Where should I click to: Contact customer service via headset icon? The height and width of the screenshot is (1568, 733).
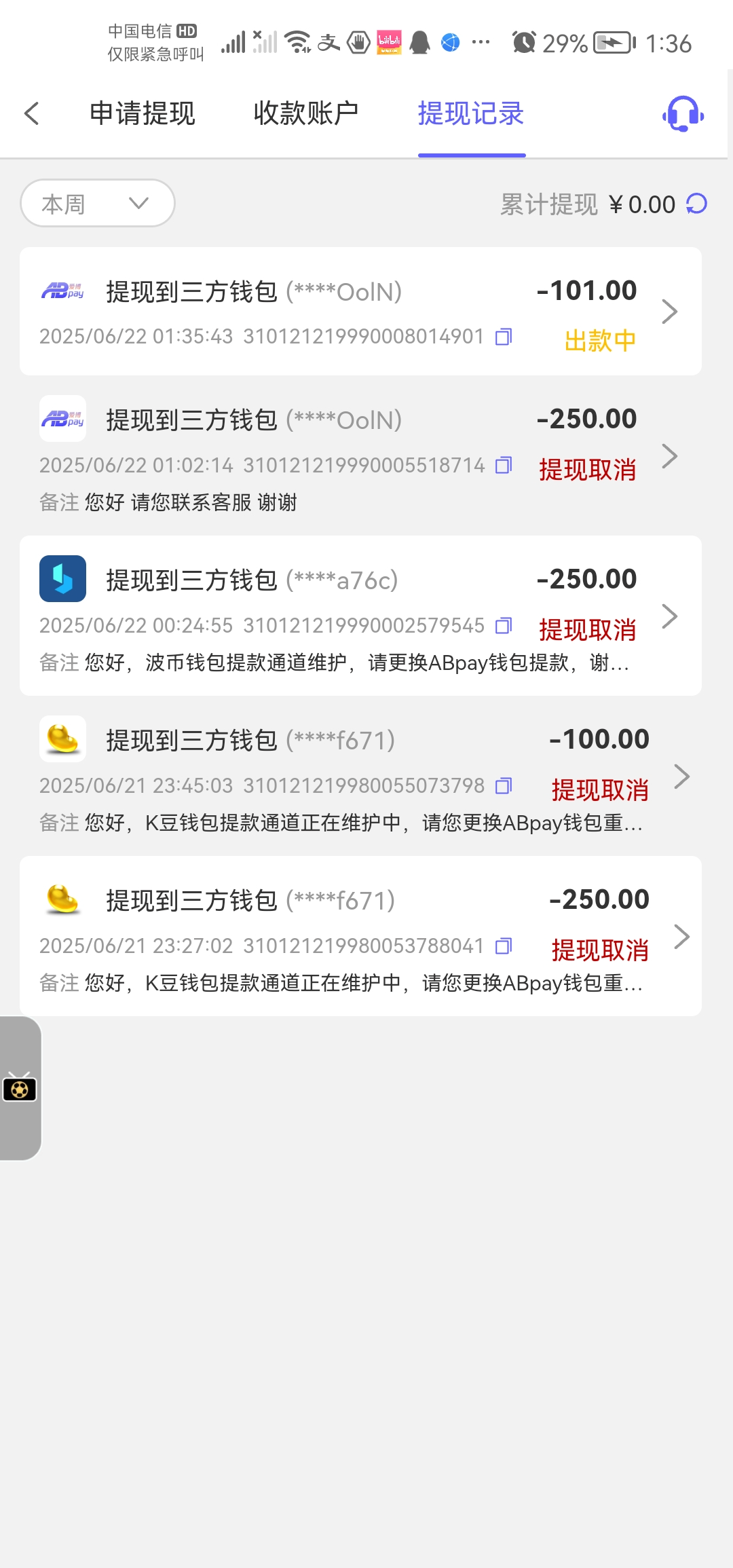coord(683,113)
